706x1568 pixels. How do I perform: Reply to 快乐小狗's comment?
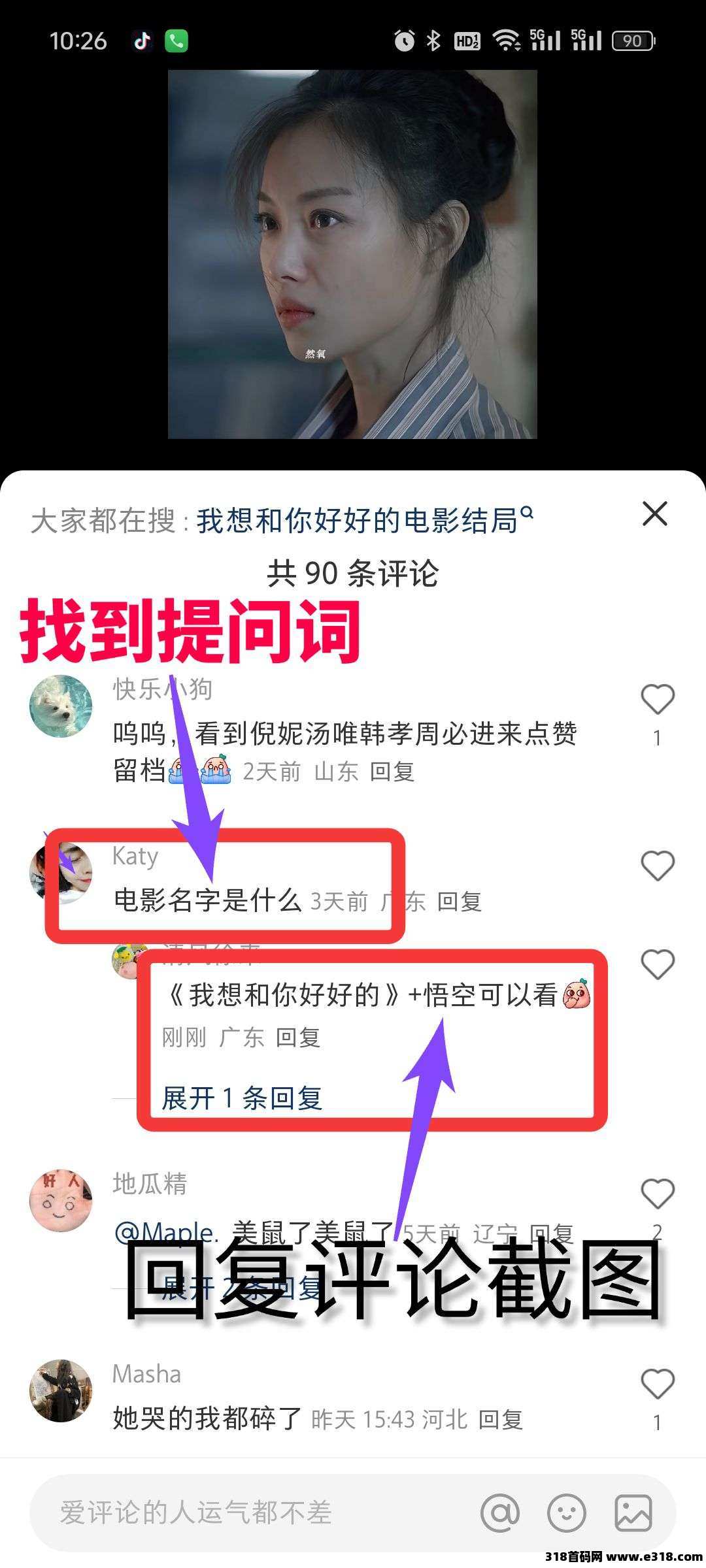(x=392, y=772)
